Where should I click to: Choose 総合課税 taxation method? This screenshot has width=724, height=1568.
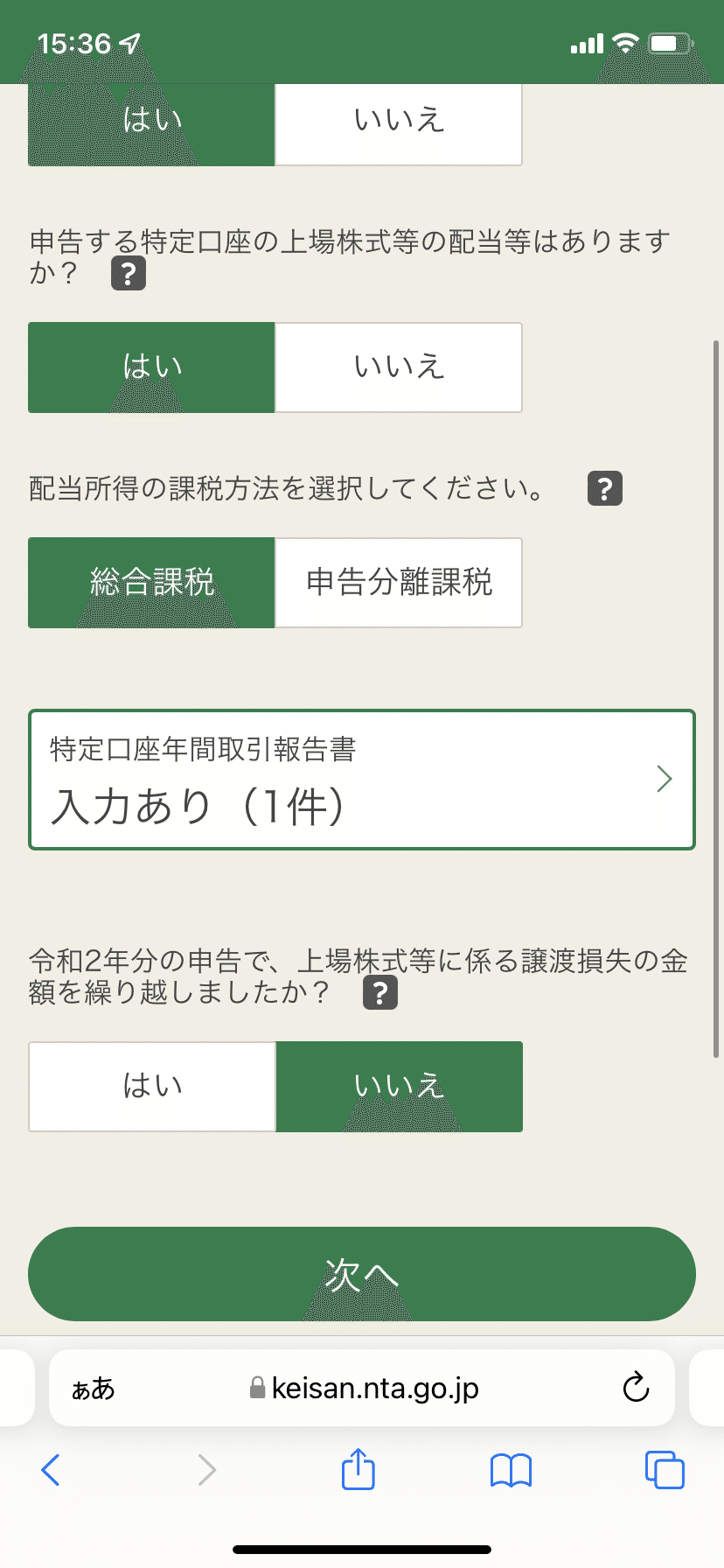151,583
